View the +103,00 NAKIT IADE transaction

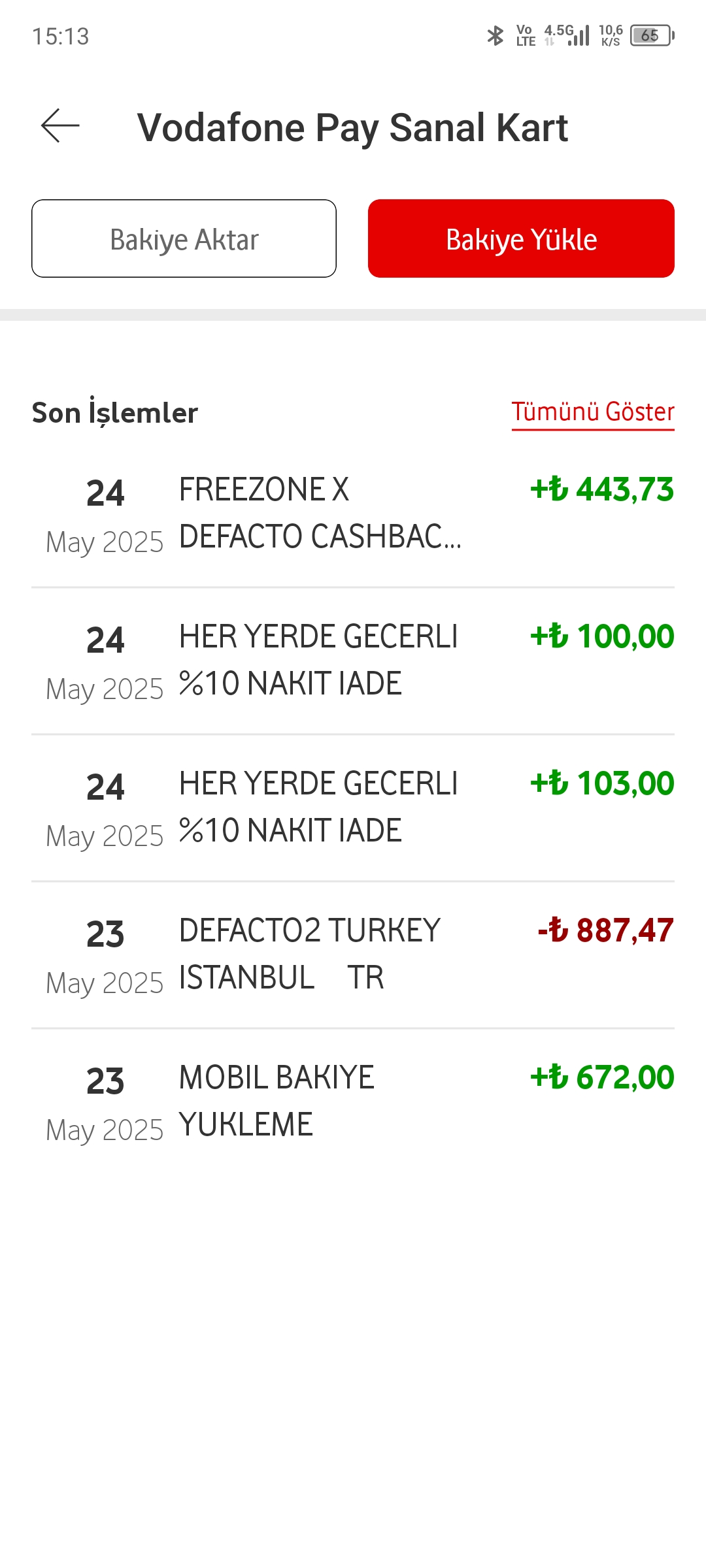[x=353, y=808]
